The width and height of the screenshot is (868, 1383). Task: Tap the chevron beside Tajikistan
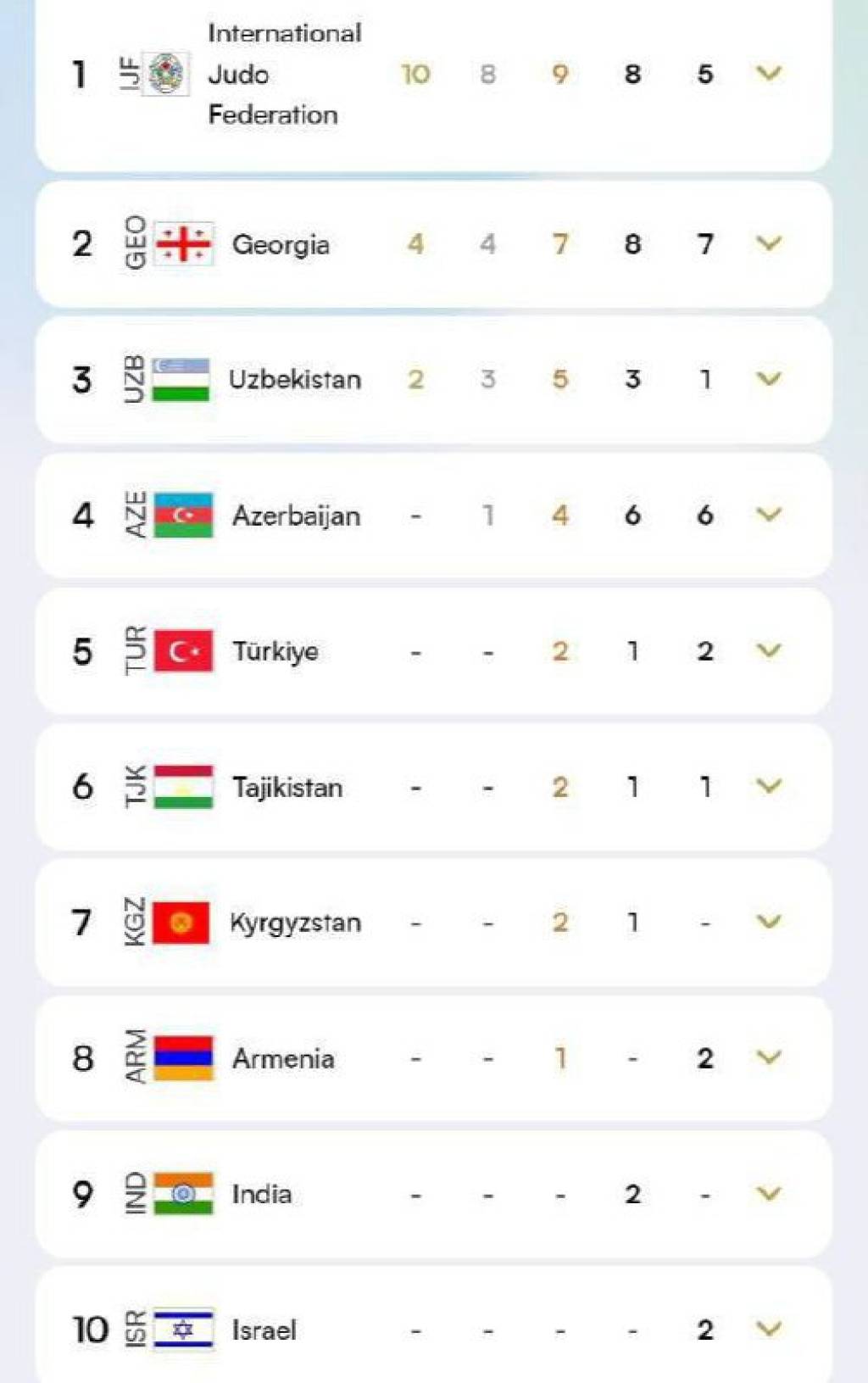tap(768, 787)
